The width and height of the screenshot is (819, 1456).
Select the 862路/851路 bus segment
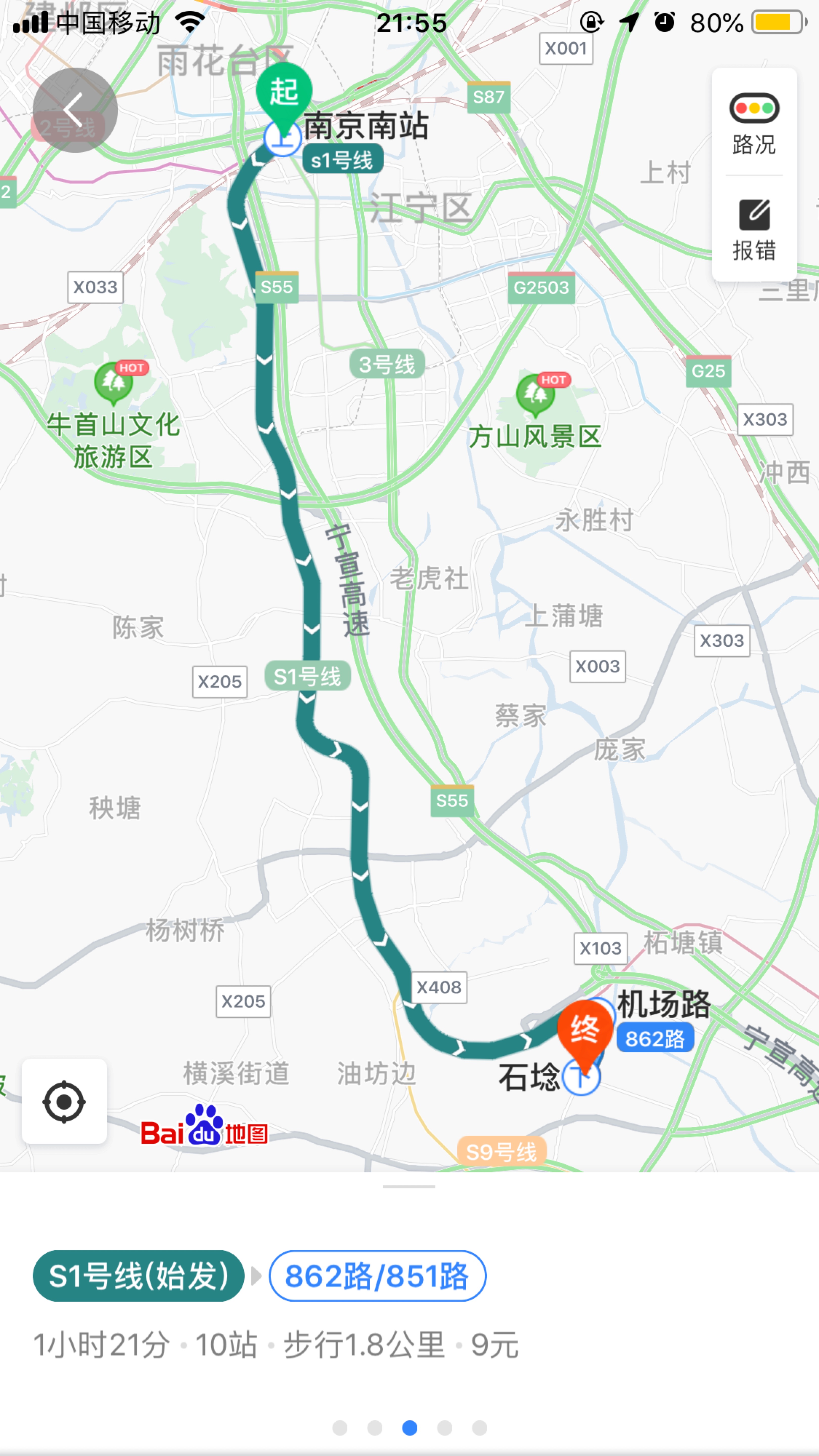click(377, 1276)
